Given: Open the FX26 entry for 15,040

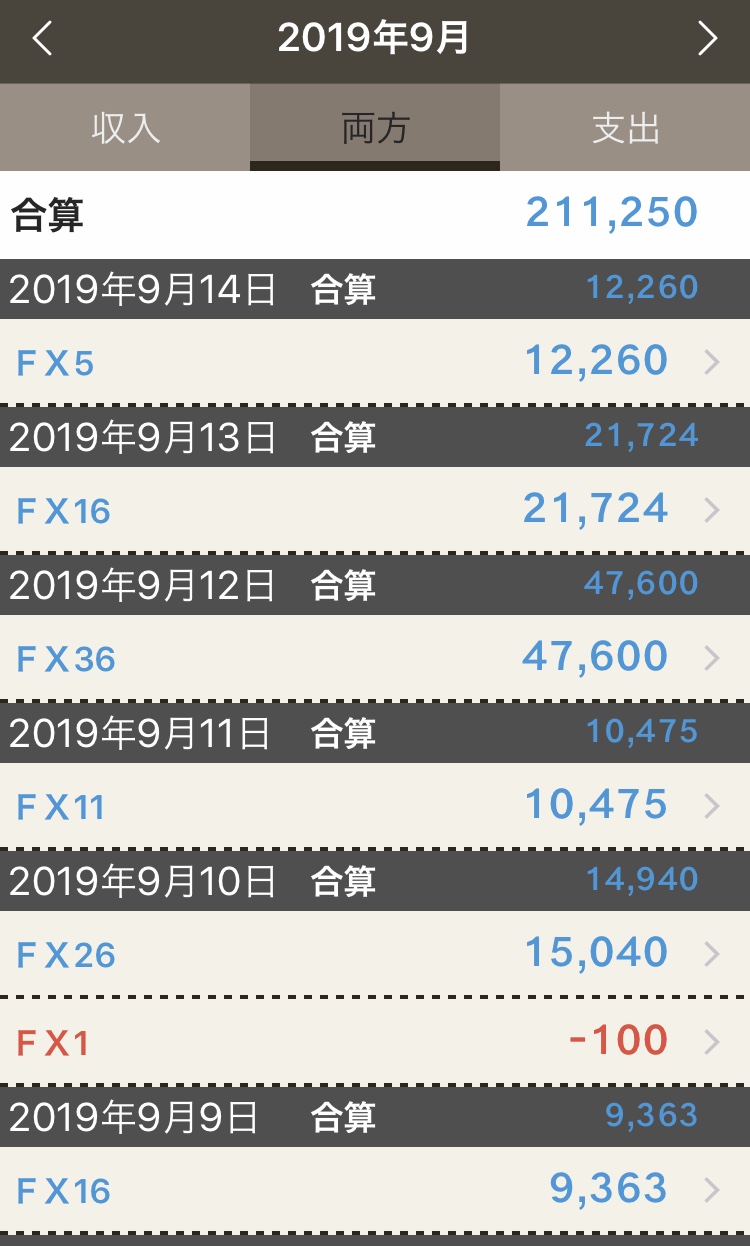Looking at the screenshot, I should (x=375, y=953).
